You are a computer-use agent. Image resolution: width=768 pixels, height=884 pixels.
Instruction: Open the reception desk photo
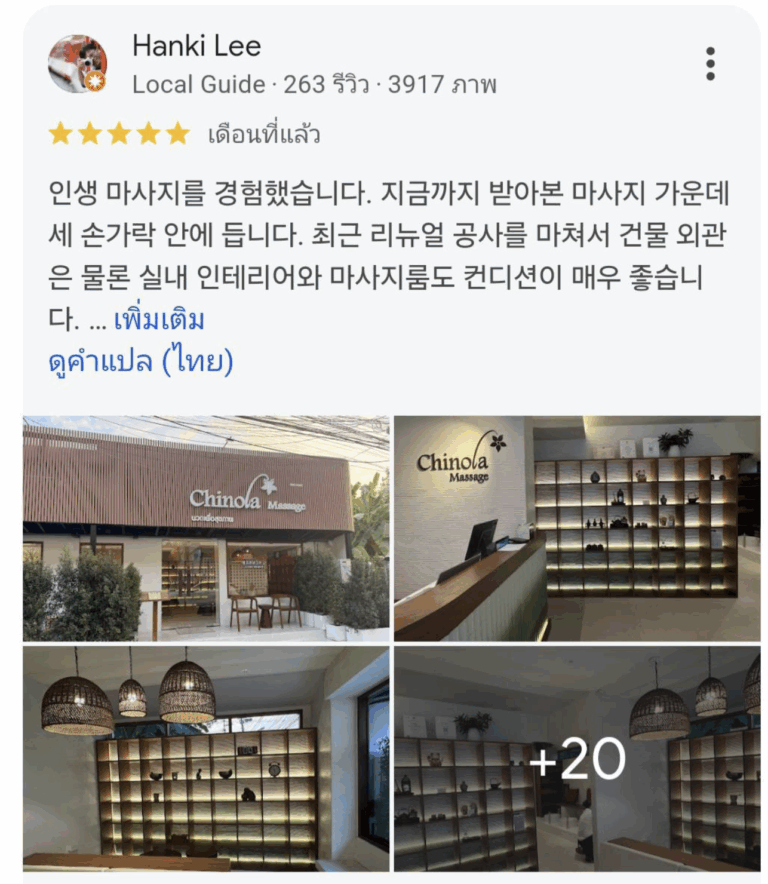click(577, 528)
